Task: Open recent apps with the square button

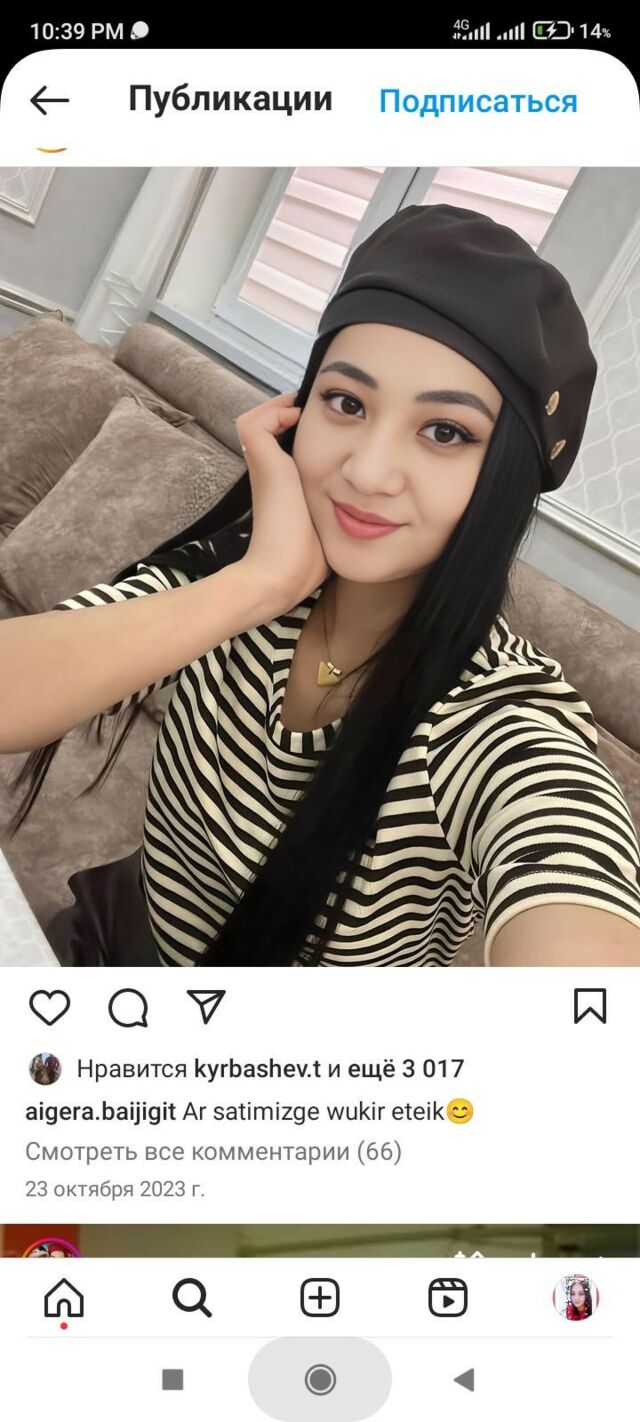Action: [173, 1380]
